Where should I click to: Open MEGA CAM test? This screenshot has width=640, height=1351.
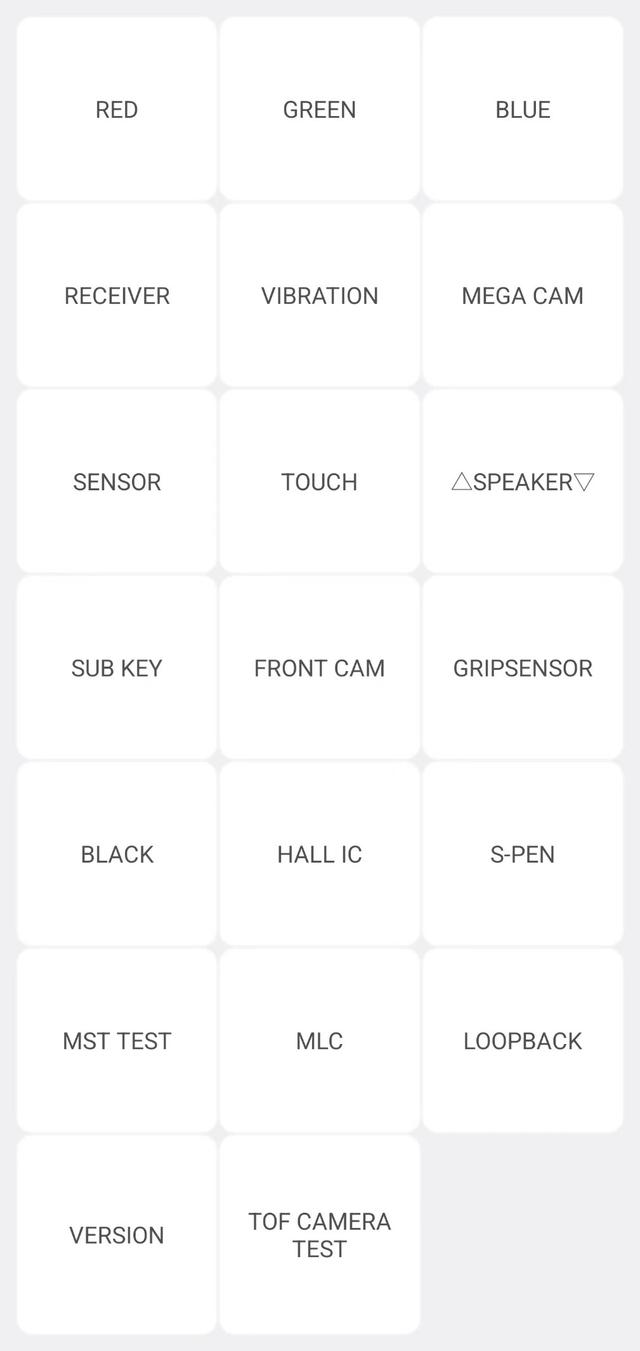pos(523,295)
